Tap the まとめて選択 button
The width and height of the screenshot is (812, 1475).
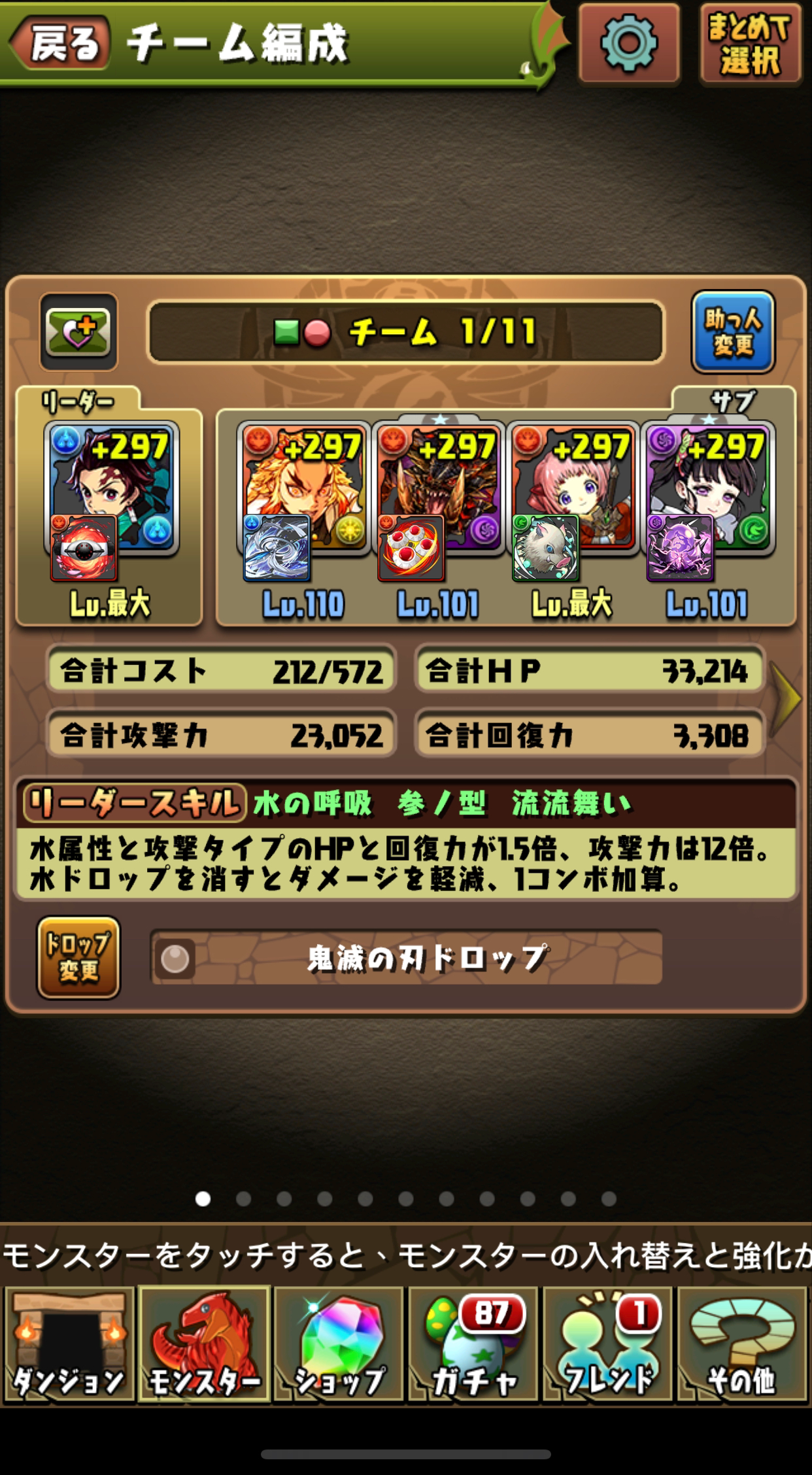click(x=749, y=43)
